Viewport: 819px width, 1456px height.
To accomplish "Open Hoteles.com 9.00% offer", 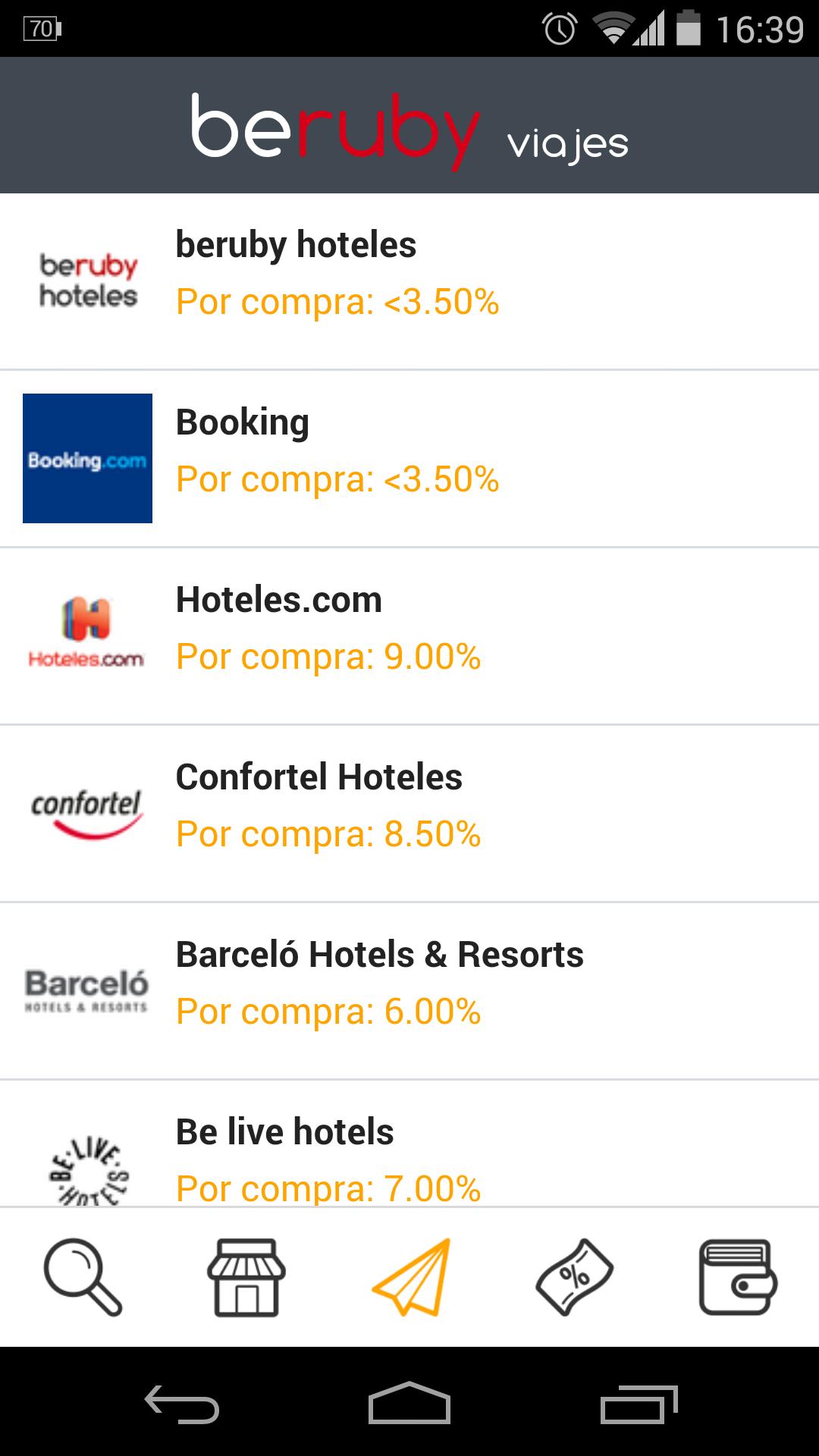I will (x=409, y=635).
